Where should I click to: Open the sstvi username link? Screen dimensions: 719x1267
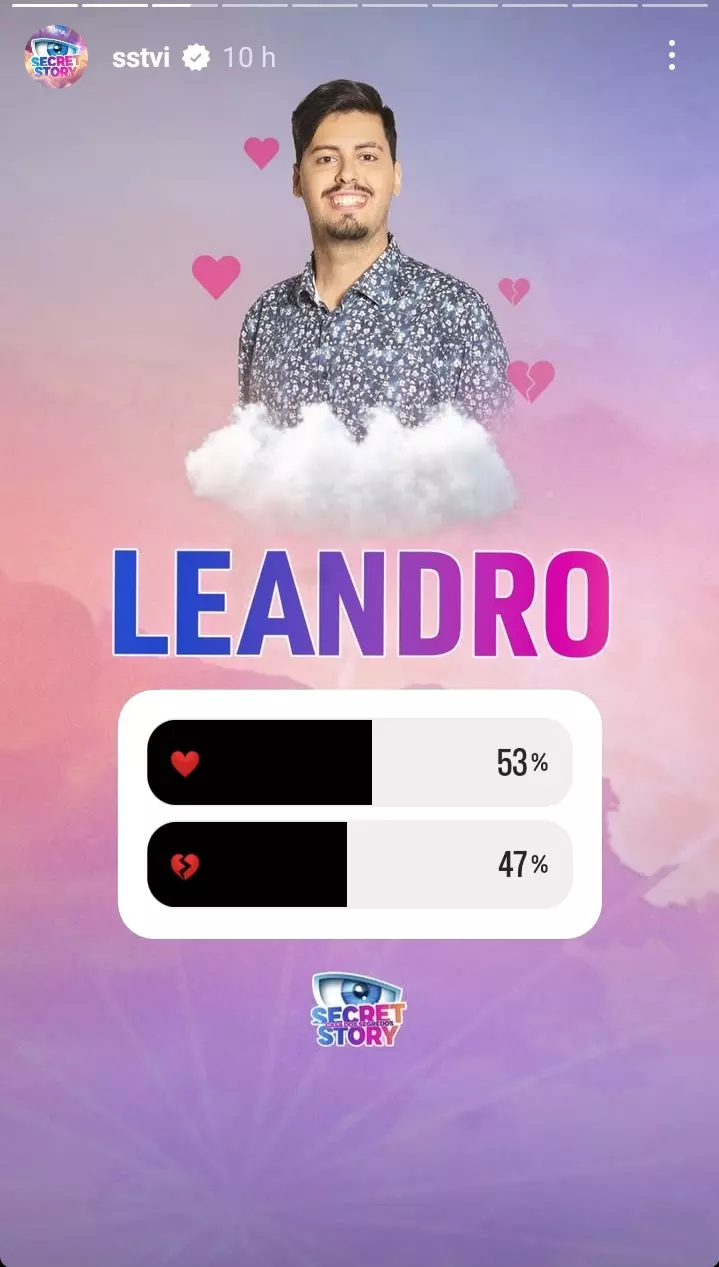click(x=141, y=58)
